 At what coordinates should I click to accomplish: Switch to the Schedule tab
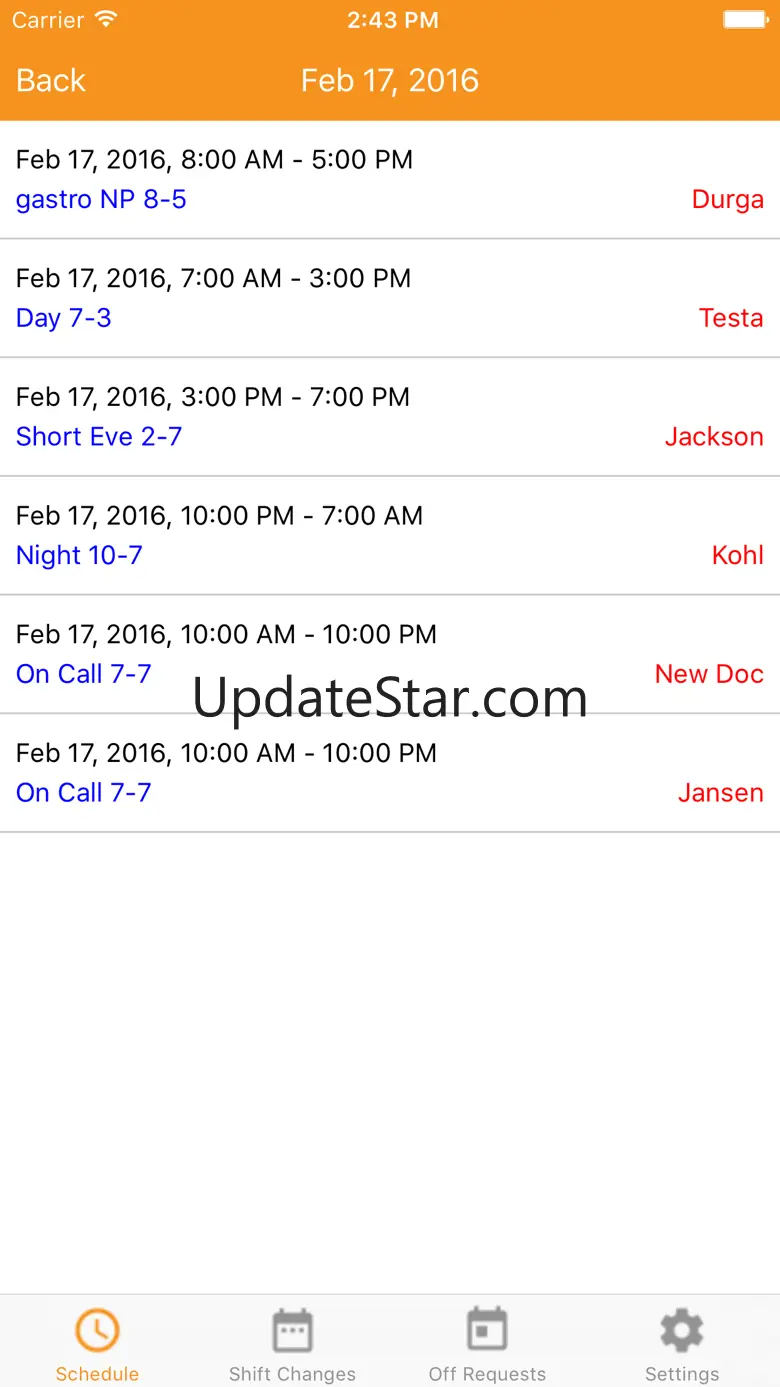point(97,1343)
